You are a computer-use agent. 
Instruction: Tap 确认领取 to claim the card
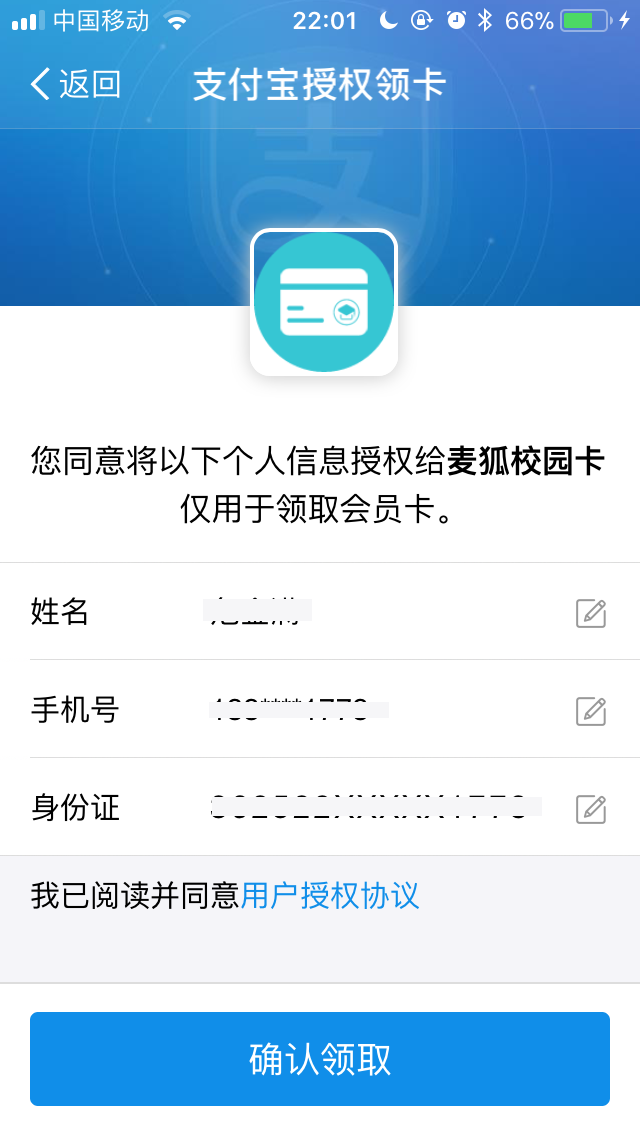pyautogui.click(x=320, y=1059)
